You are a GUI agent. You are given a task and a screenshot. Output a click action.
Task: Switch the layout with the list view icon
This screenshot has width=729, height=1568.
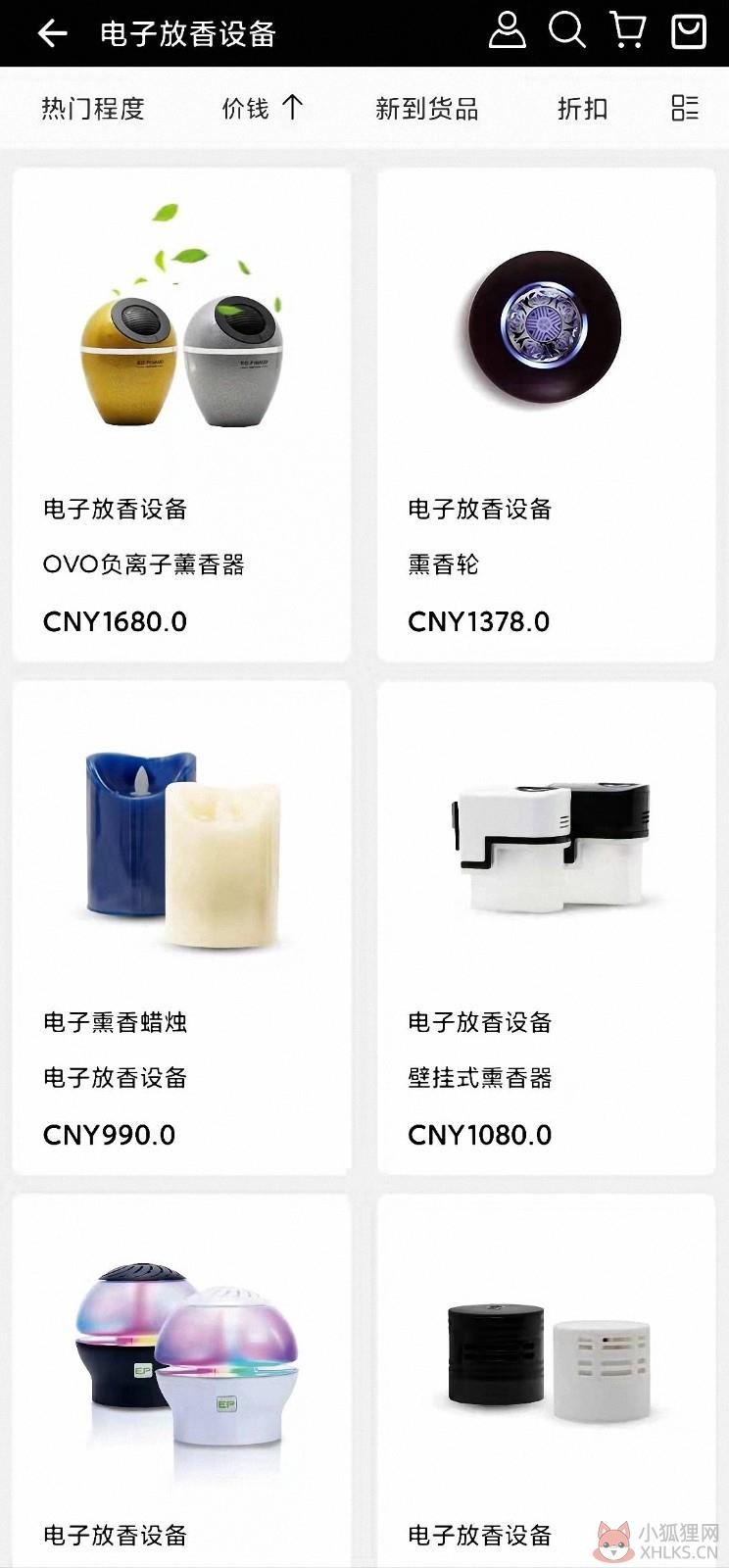coord(685,108)
